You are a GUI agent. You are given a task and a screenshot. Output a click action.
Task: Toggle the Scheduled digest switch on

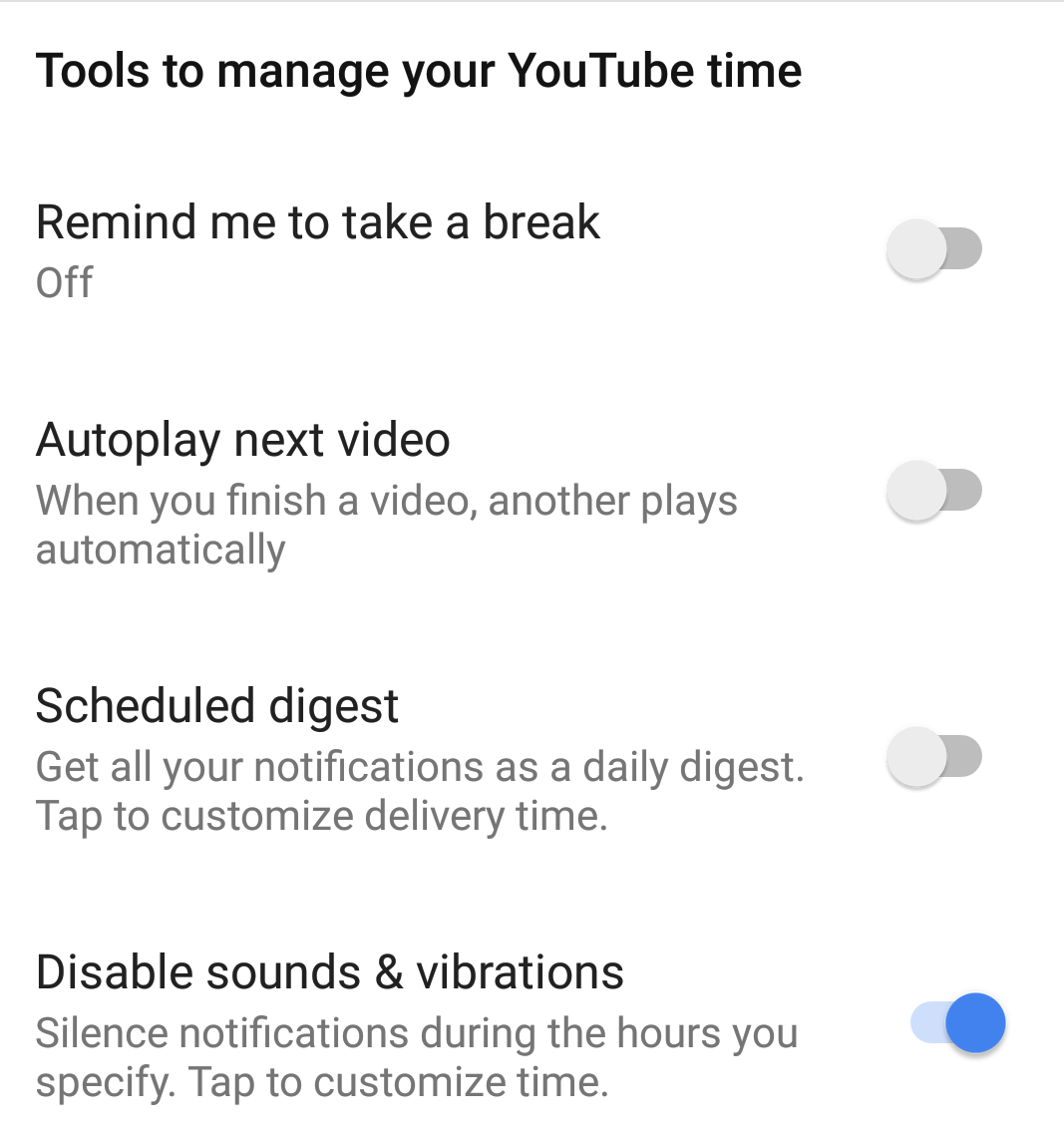click(x=934, y=757)
